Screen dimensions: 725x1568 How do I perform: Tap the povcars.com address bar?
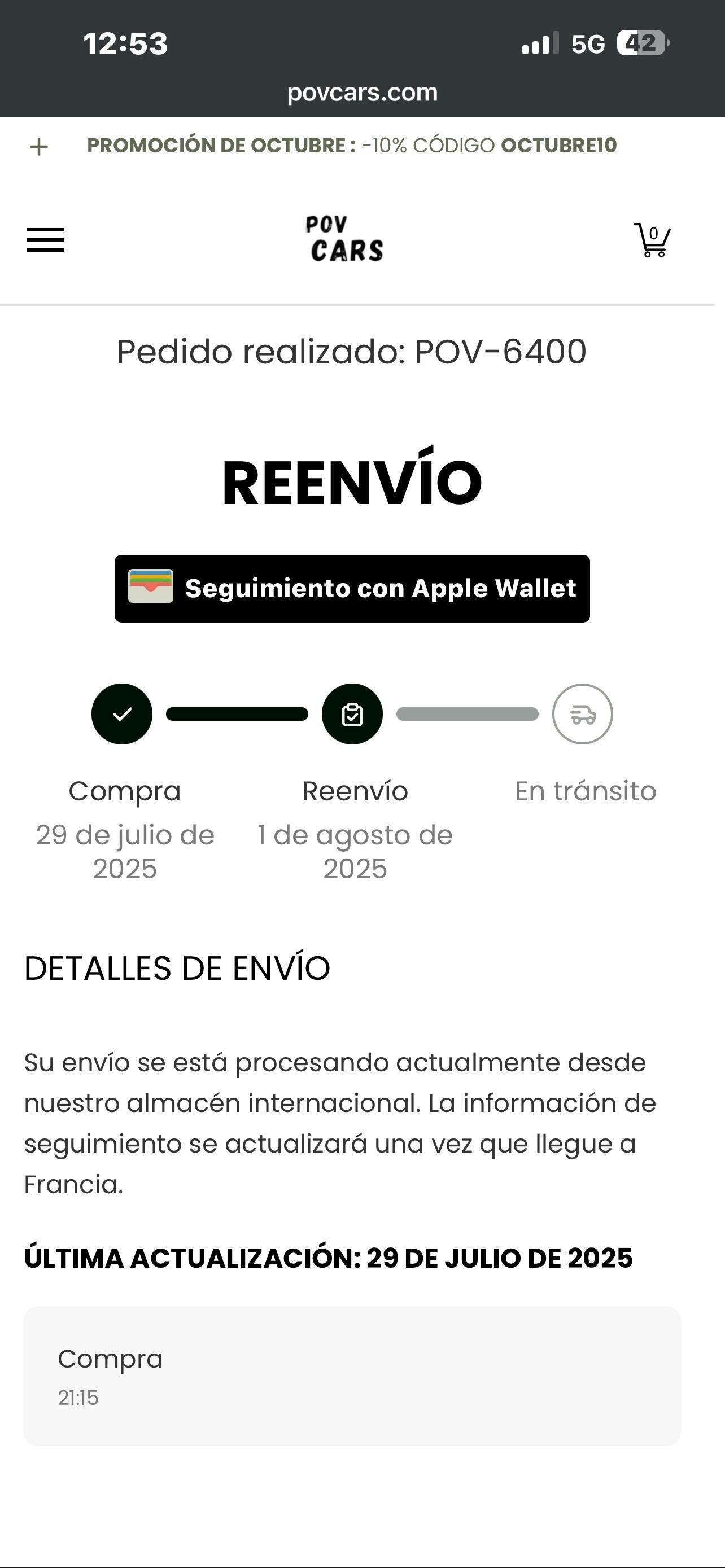click(362, 93)
